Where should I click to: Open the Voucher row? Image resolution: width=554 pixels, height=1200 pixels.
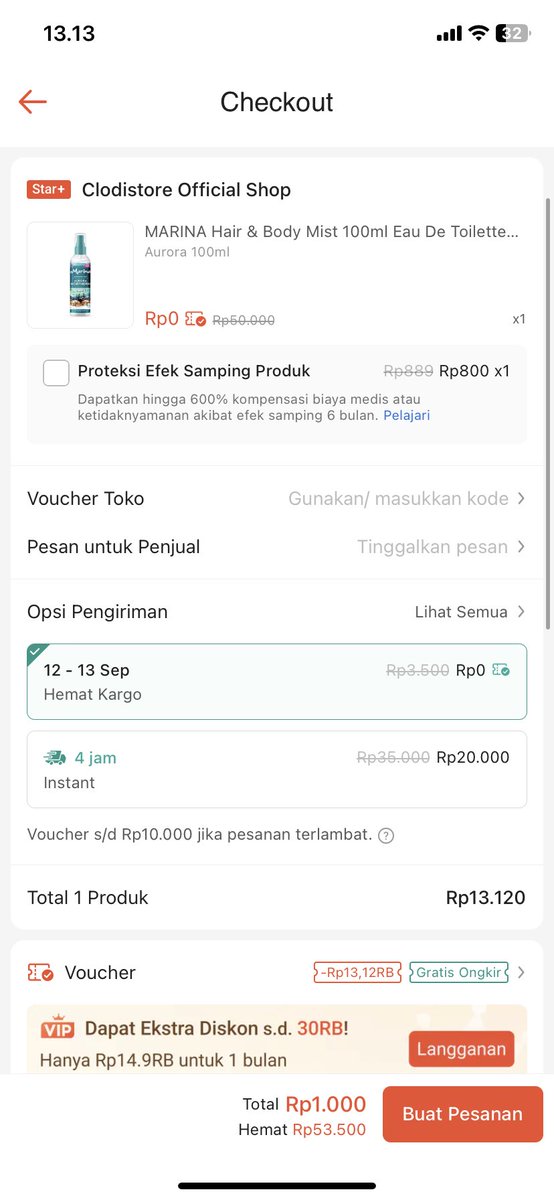click(277, 972)
